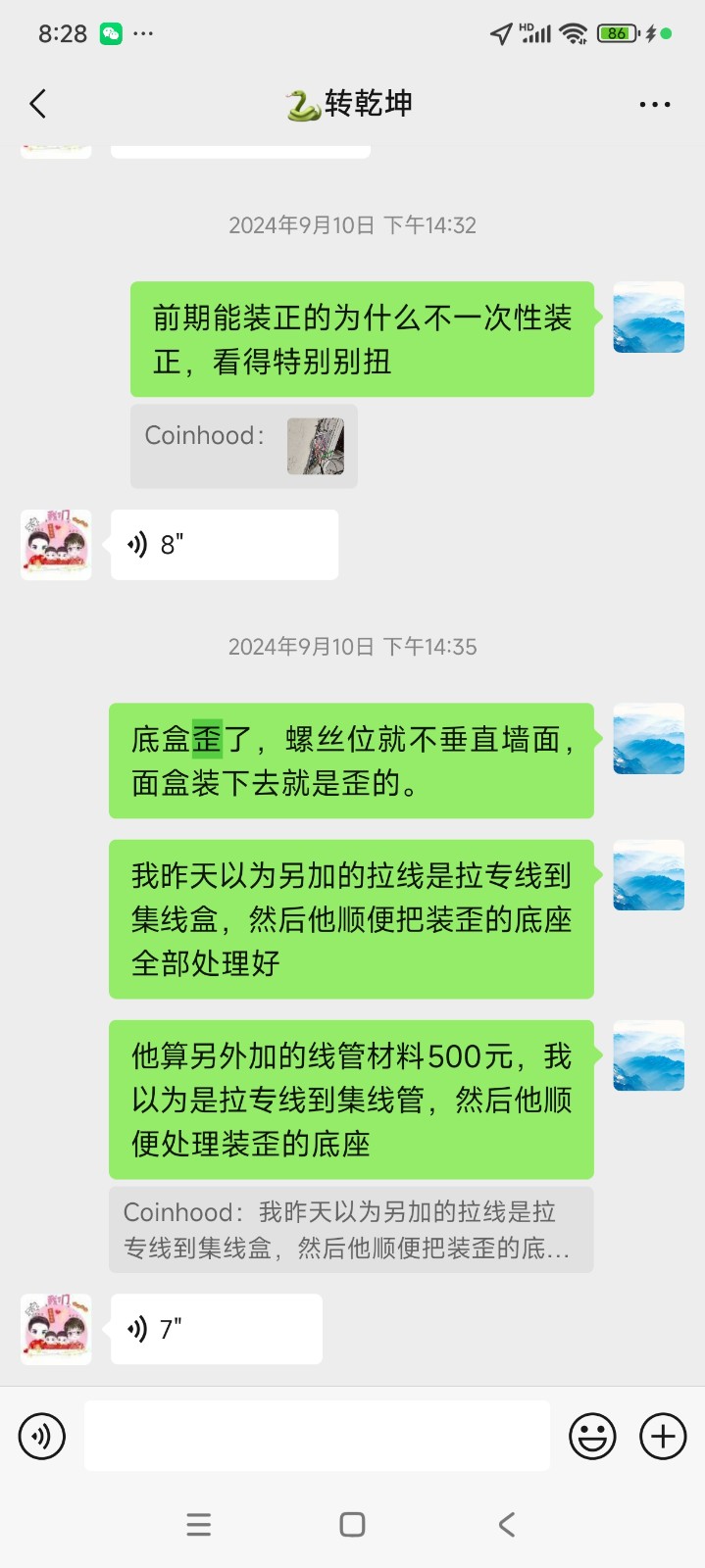This screenshot has height=1568, width=705.
Task: Open the system recent apps
Action: pyautogui.click(x=199, y=1524)
